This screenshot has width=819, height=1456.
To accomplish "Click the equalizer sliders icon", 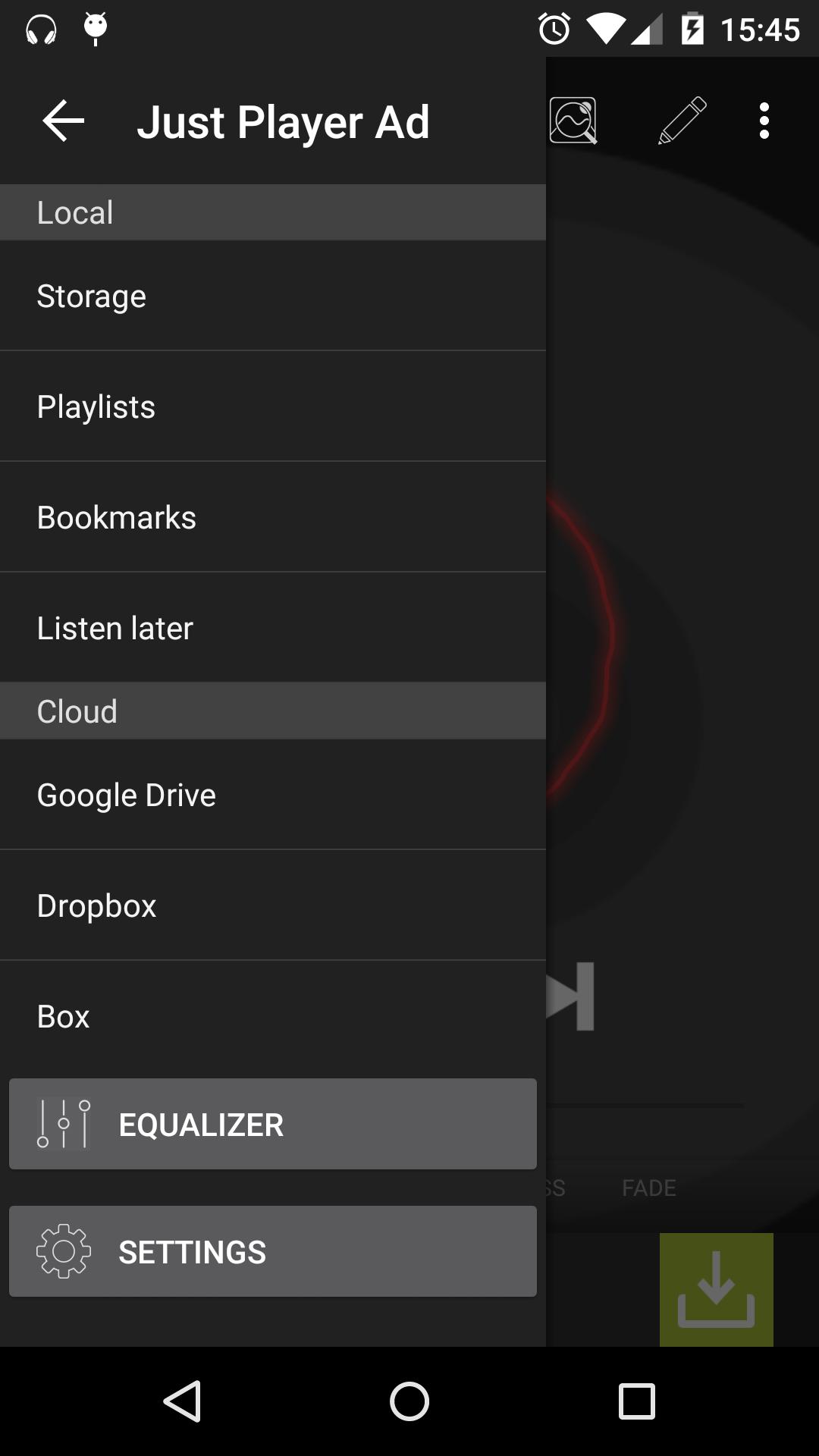I will (63, 1124).
